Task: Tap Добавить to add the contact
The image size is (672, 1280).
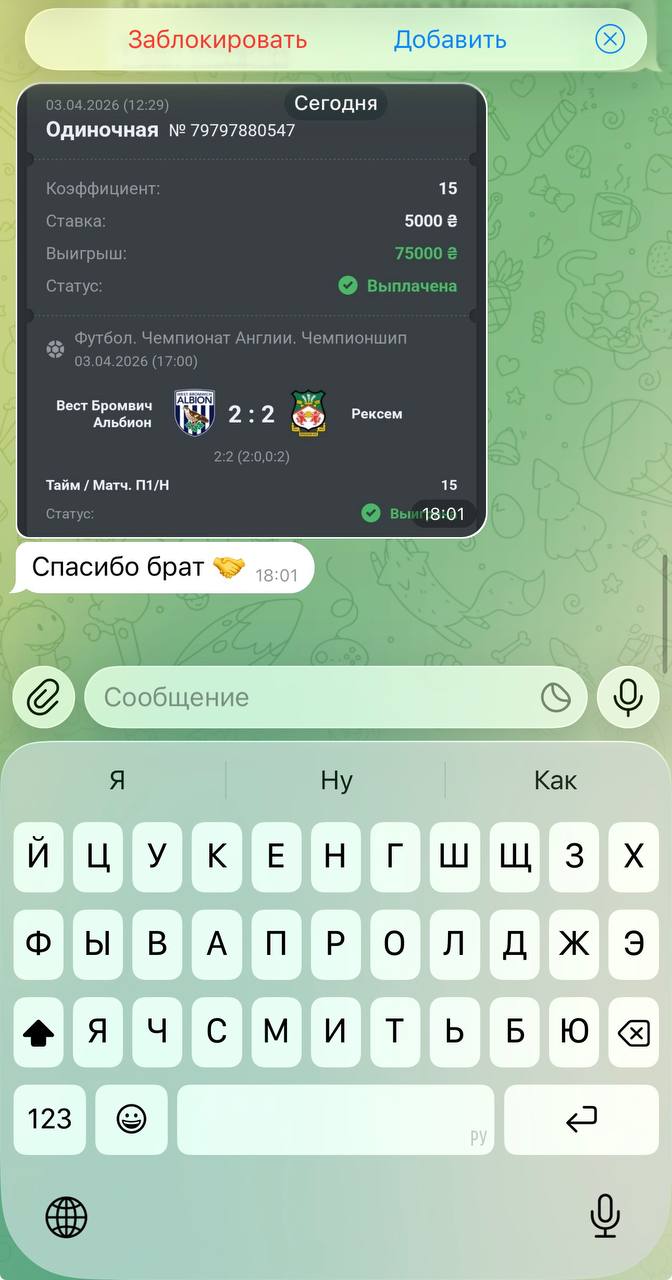Action: [x=450, y=40]
